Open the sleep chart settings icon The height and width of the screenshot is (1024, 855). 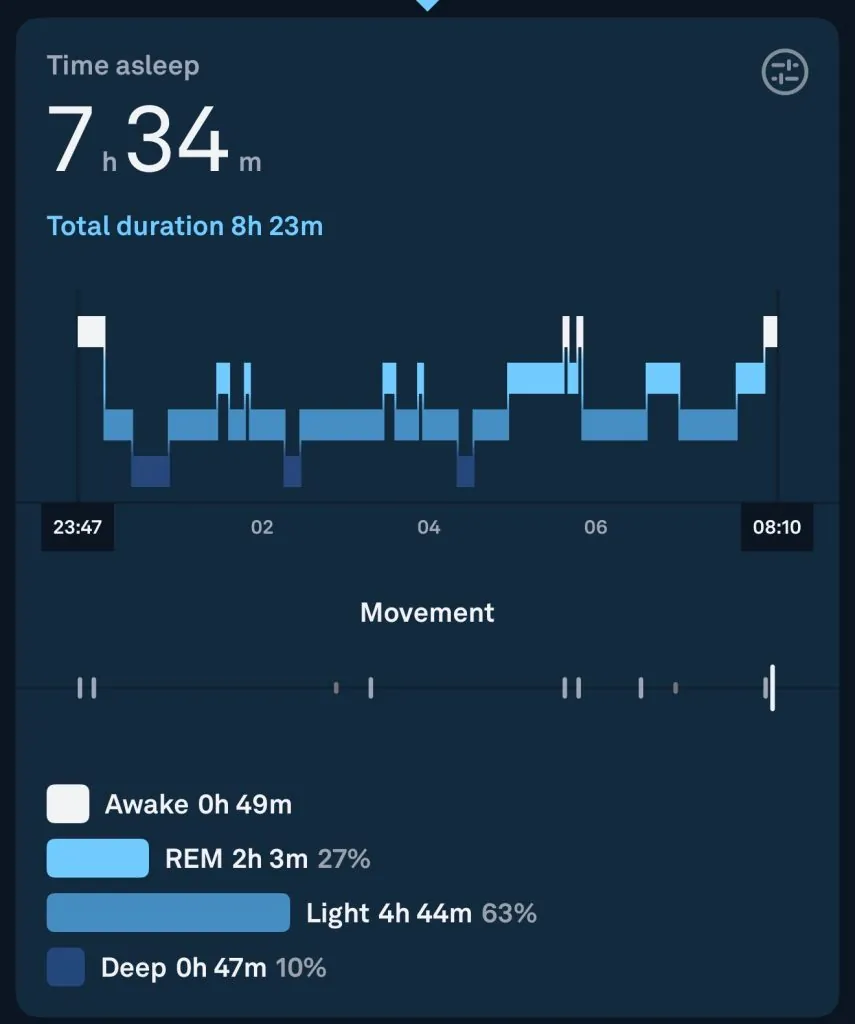[785, 72]
